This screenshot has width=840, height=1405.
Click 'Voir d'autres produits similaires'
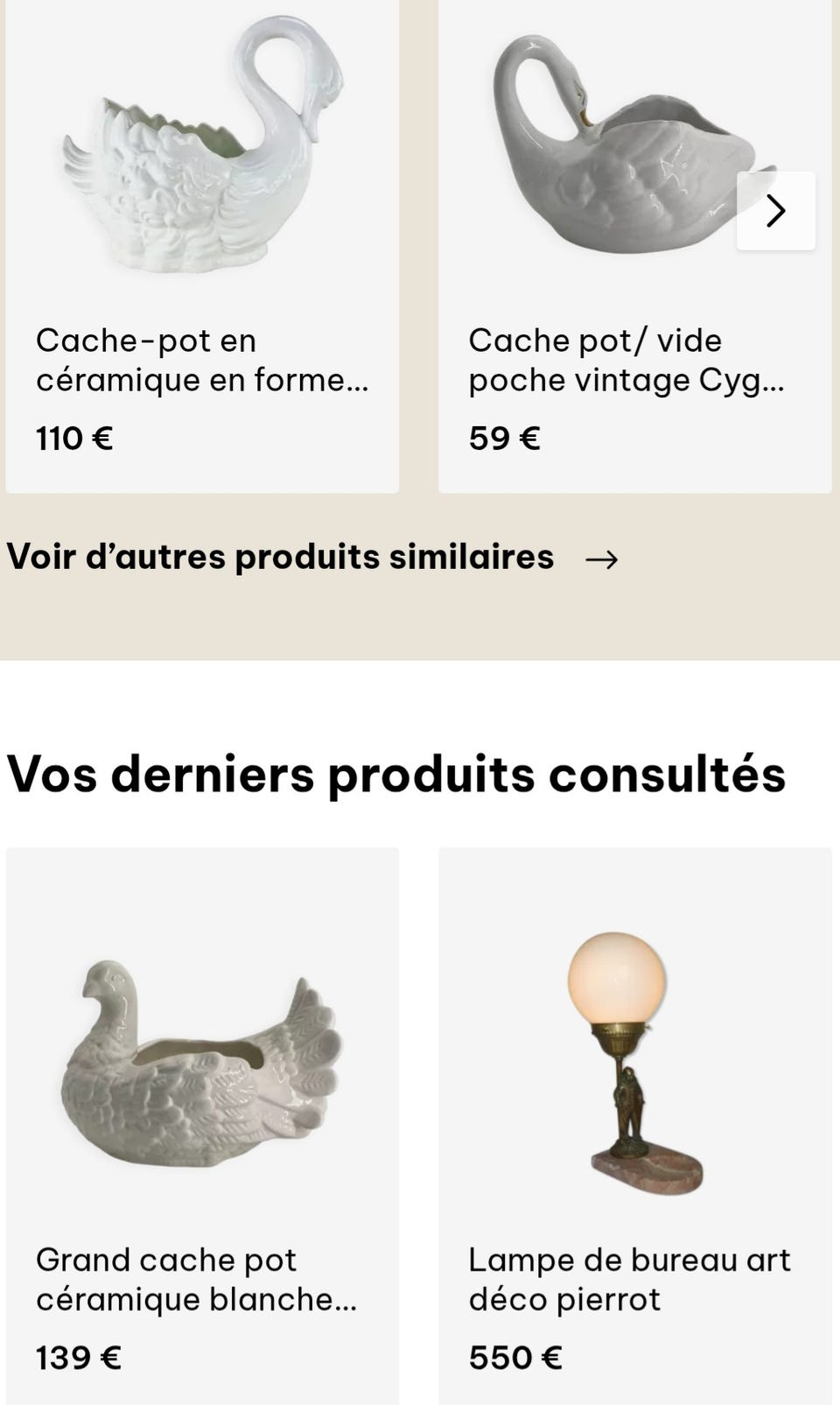tap(280, 555)
